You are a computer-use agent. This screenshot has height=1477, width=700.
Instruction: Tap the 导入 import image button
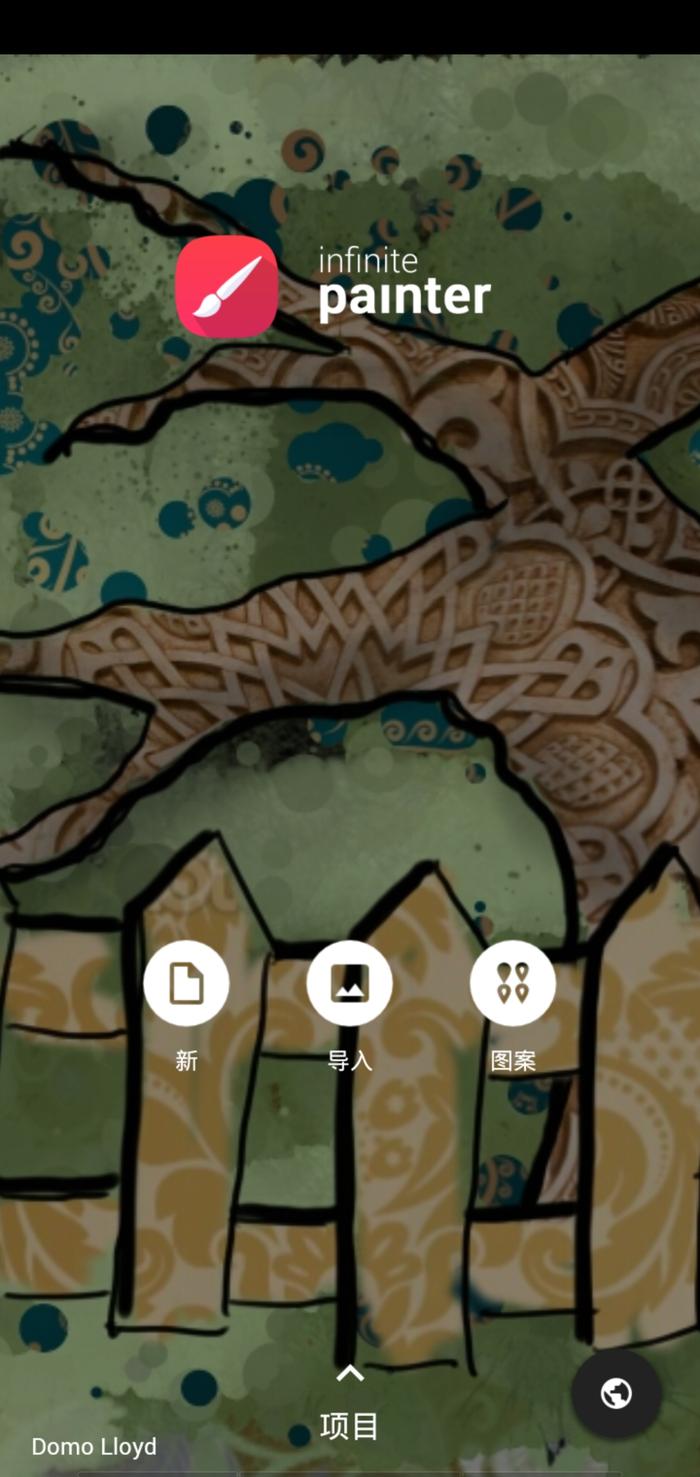(349, 983)
